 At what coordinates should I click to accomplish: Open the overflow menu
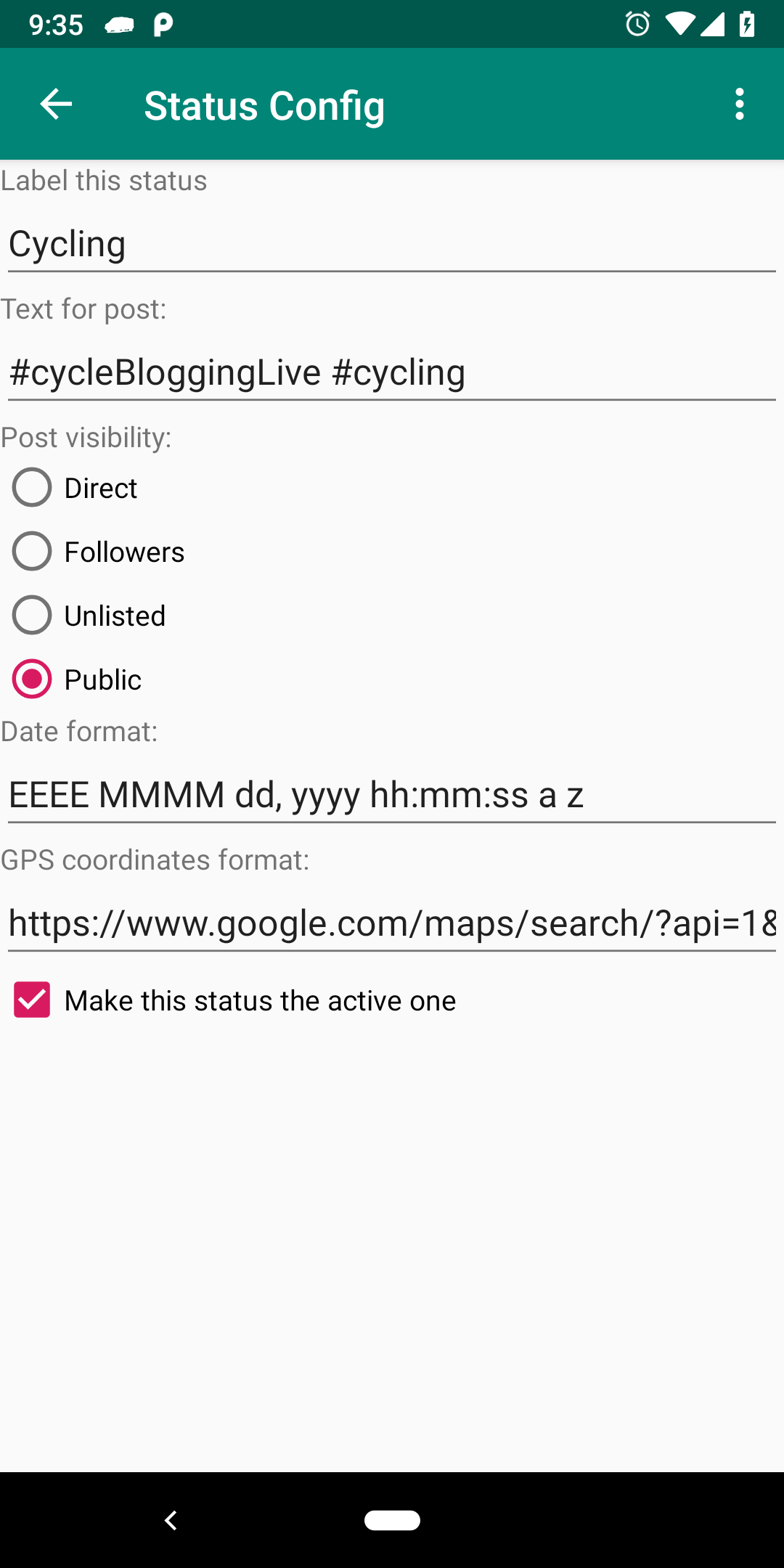click(x=739, y=105)
